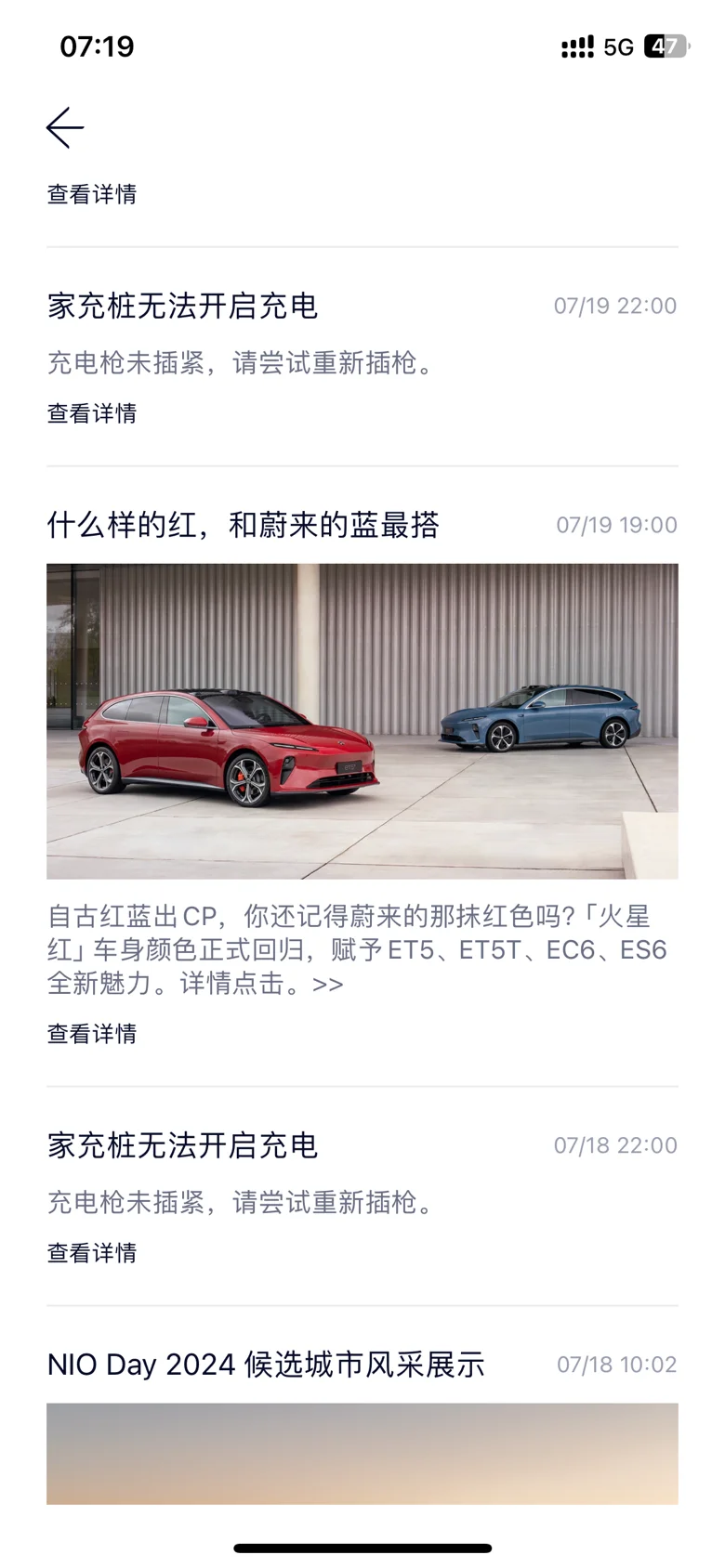
Task: View 查看详情 for the 07/18 22:00 charging alert
Action: tap(92, 1253)
